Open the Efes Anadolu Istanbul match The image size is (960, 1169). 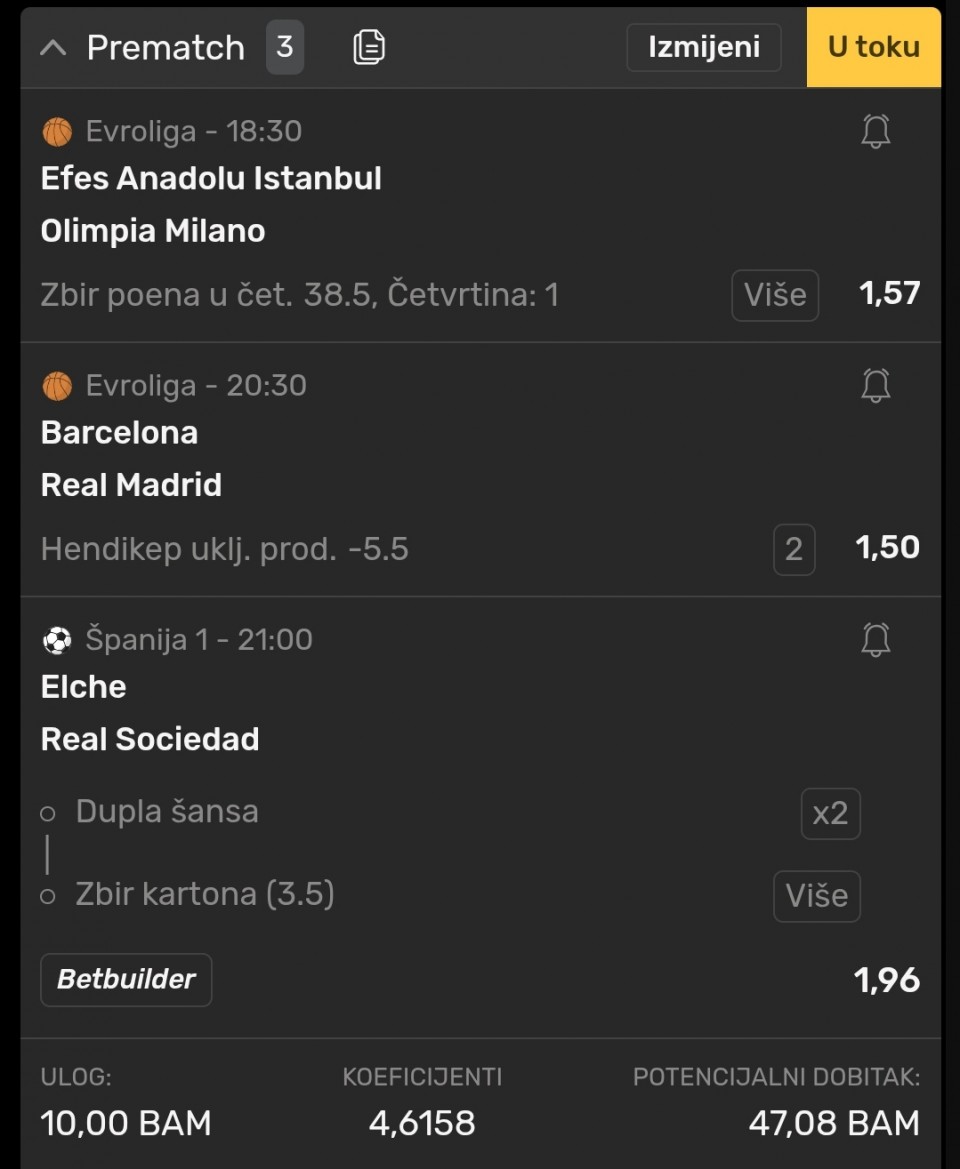(211, 179)
